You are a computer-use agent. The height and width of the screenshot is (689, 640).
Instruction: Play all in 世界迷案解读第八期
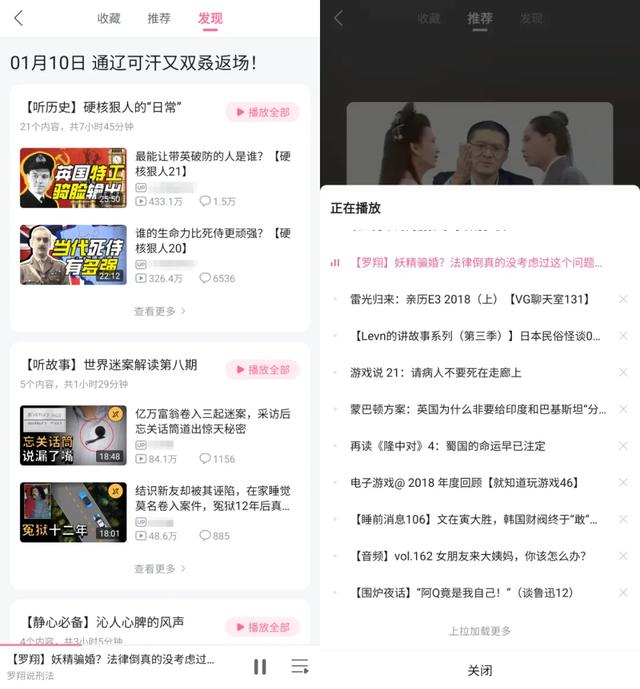tap(262, 370)
